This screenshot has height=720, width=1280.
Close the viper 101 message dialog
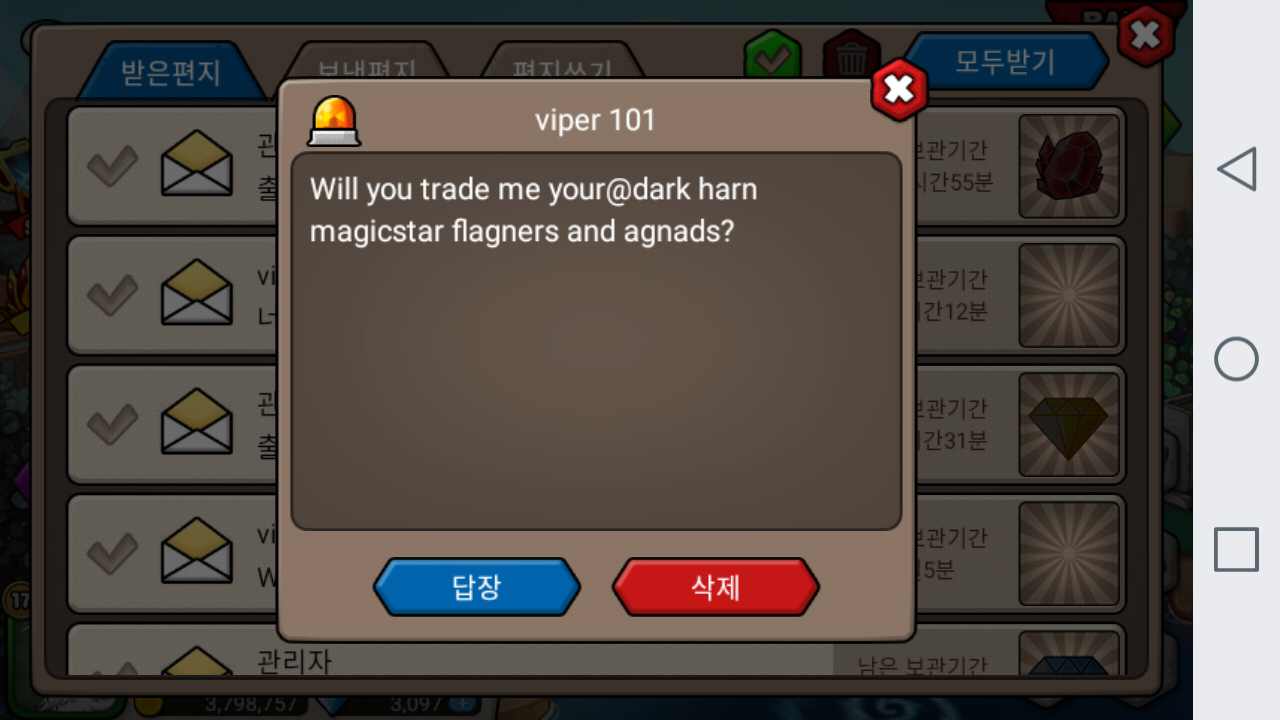(899, 90)
